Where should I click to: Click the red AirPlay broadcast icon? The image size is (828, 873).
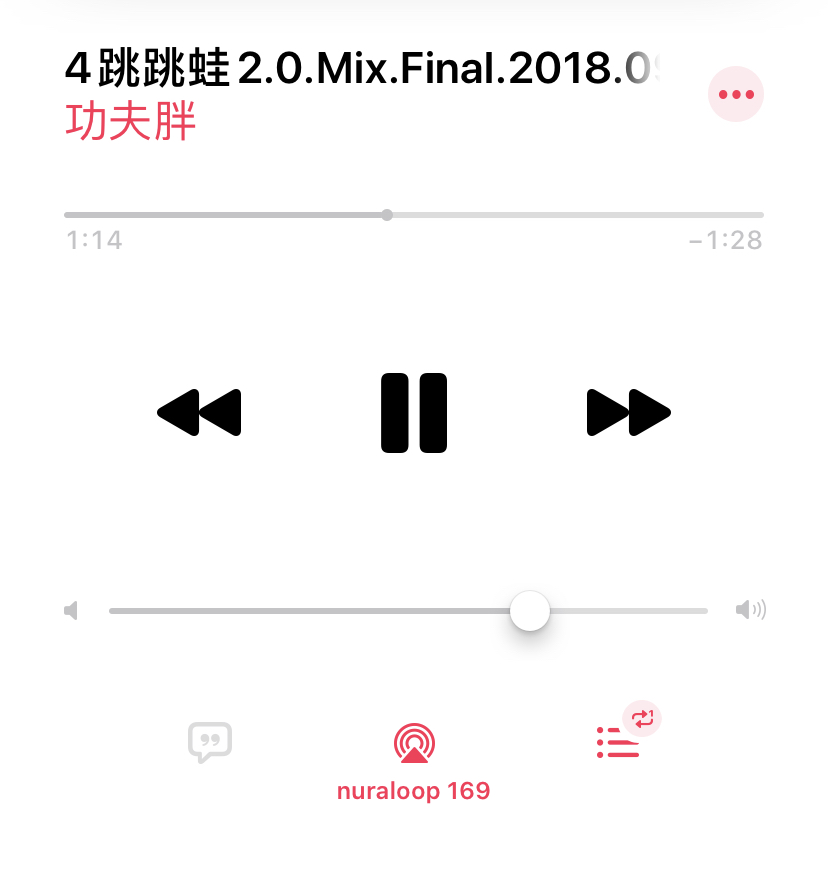[413, 743]
